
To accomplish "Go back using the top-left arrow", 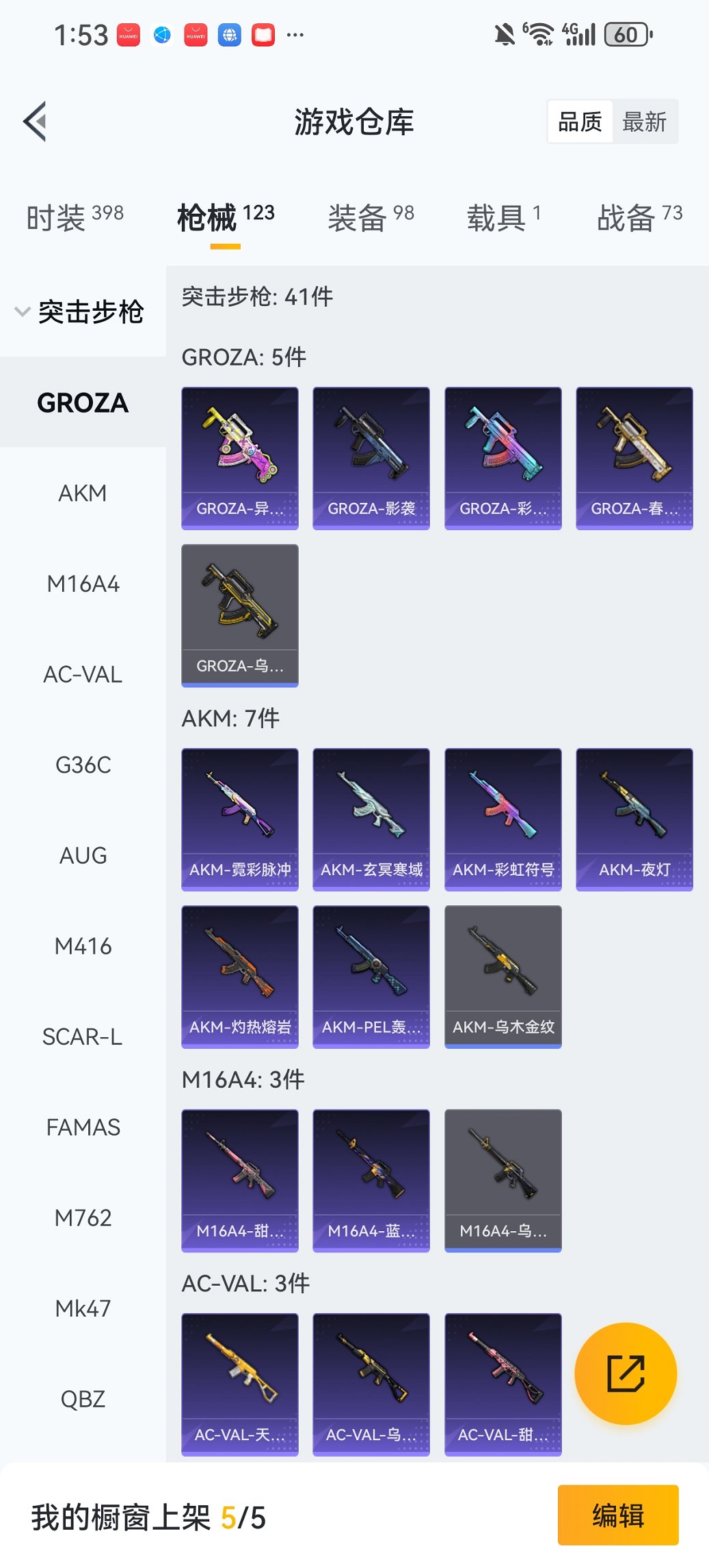I will [x=36, y=122].
